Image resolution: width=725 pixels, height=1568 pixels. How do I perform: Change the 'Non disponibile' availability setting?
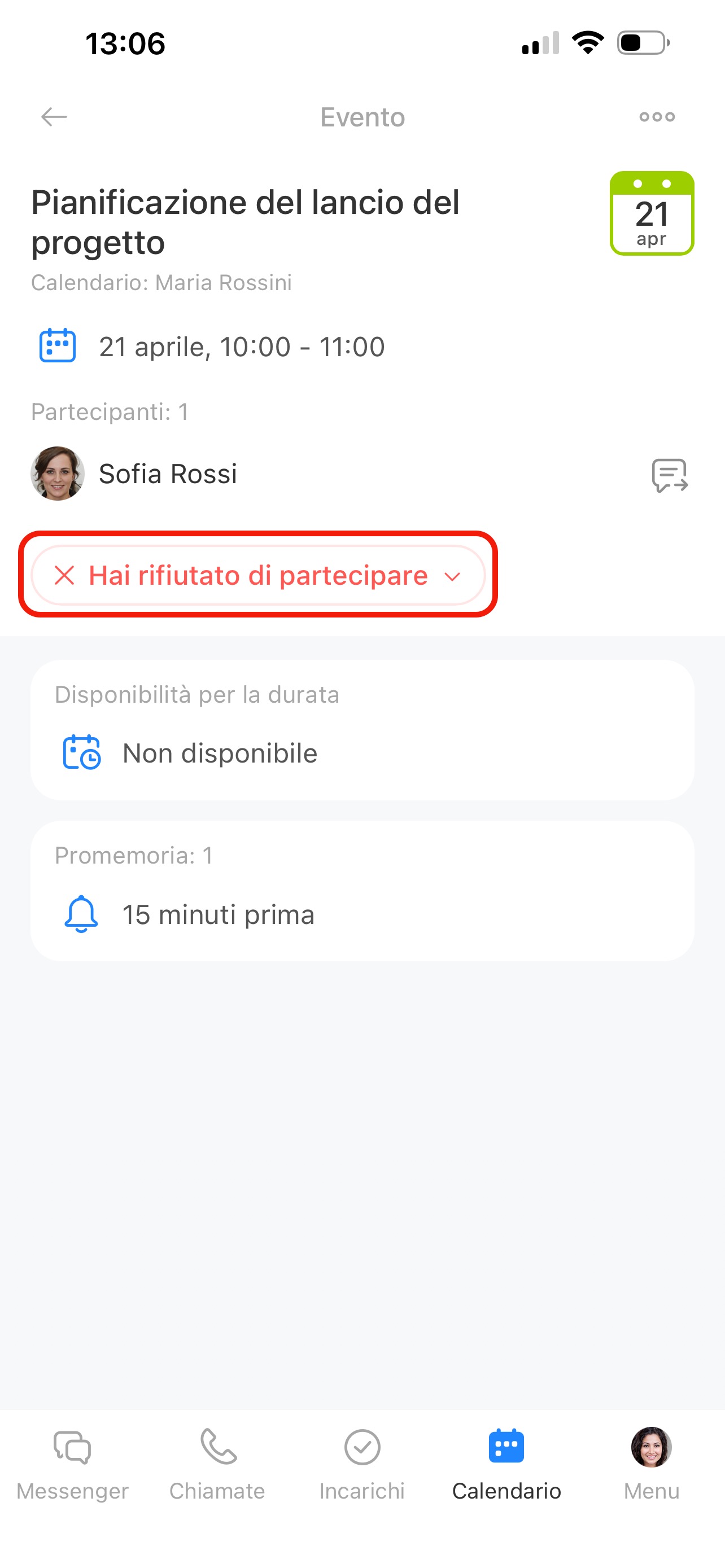click(x=219, y=754)
